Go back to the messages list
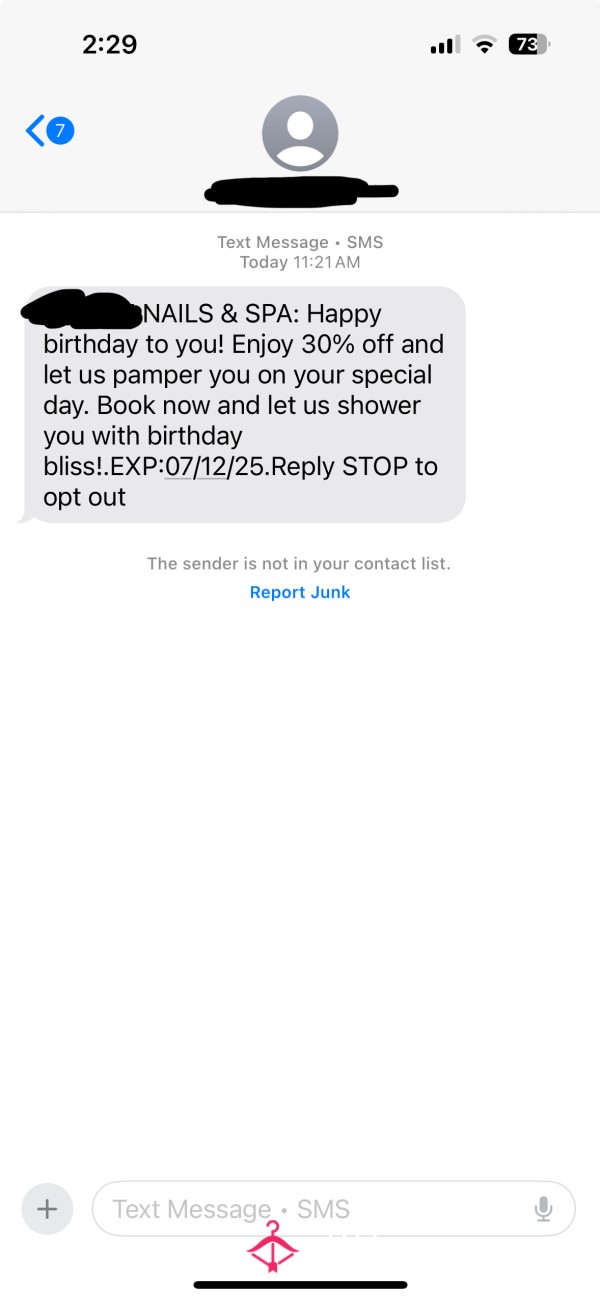Screen dimensions: 600x1301 point(49,131)
